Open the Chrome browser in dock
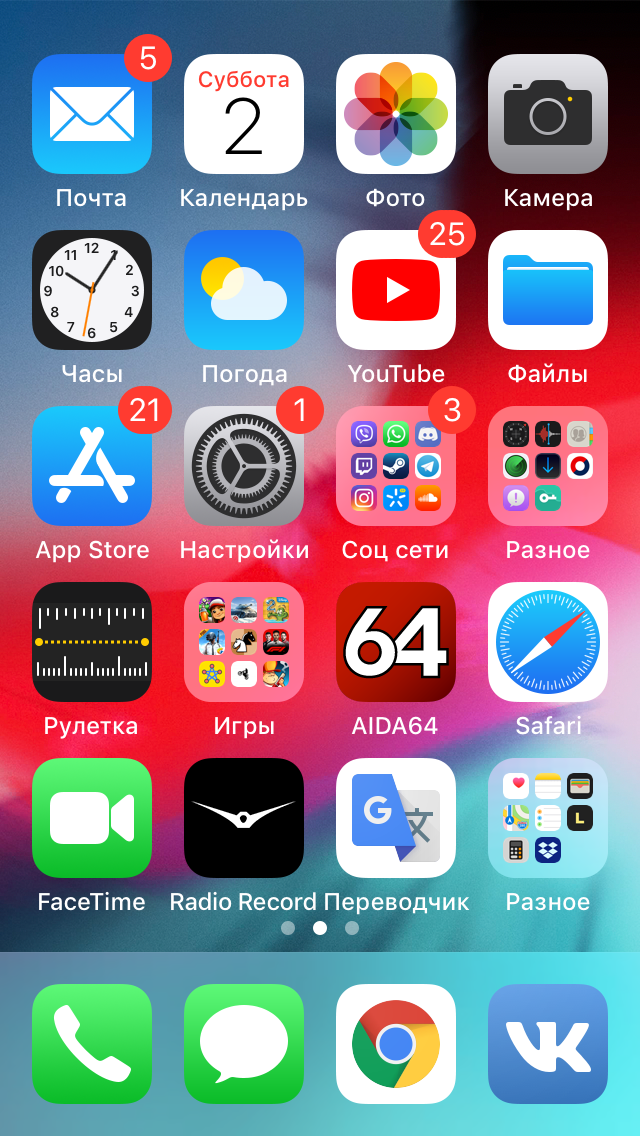Screen dimensions: 640x1136 point(396,1044)
